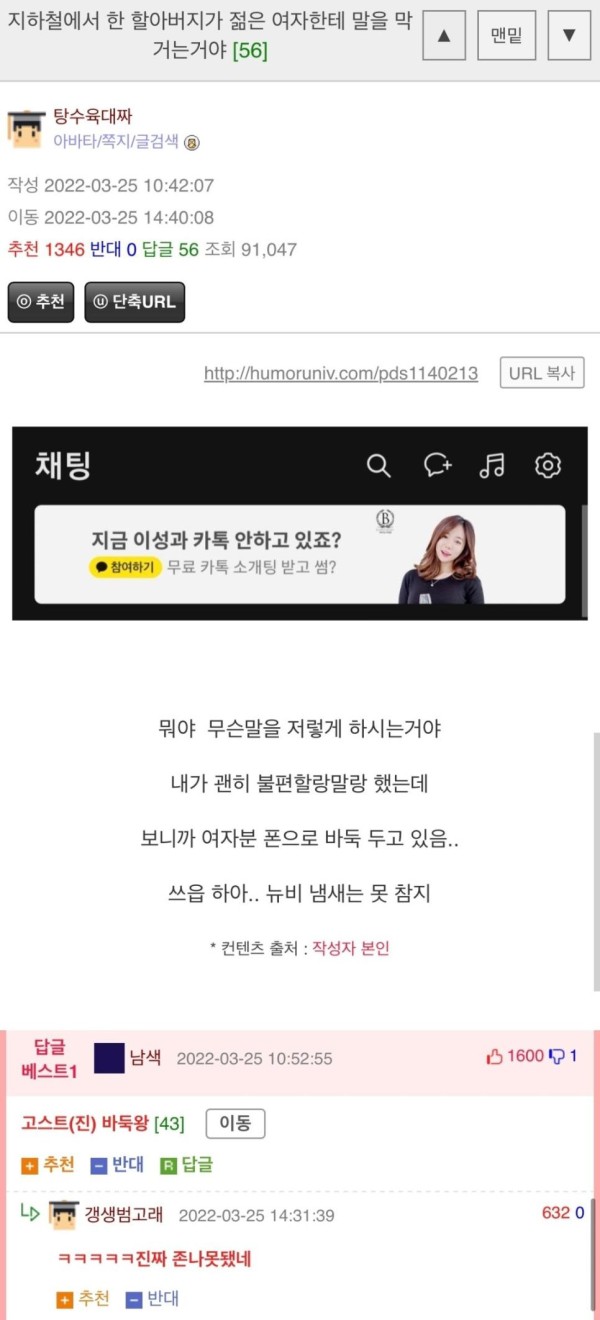
Task: Jump to the top with the up arrow
Action: (x=445, y=37)
